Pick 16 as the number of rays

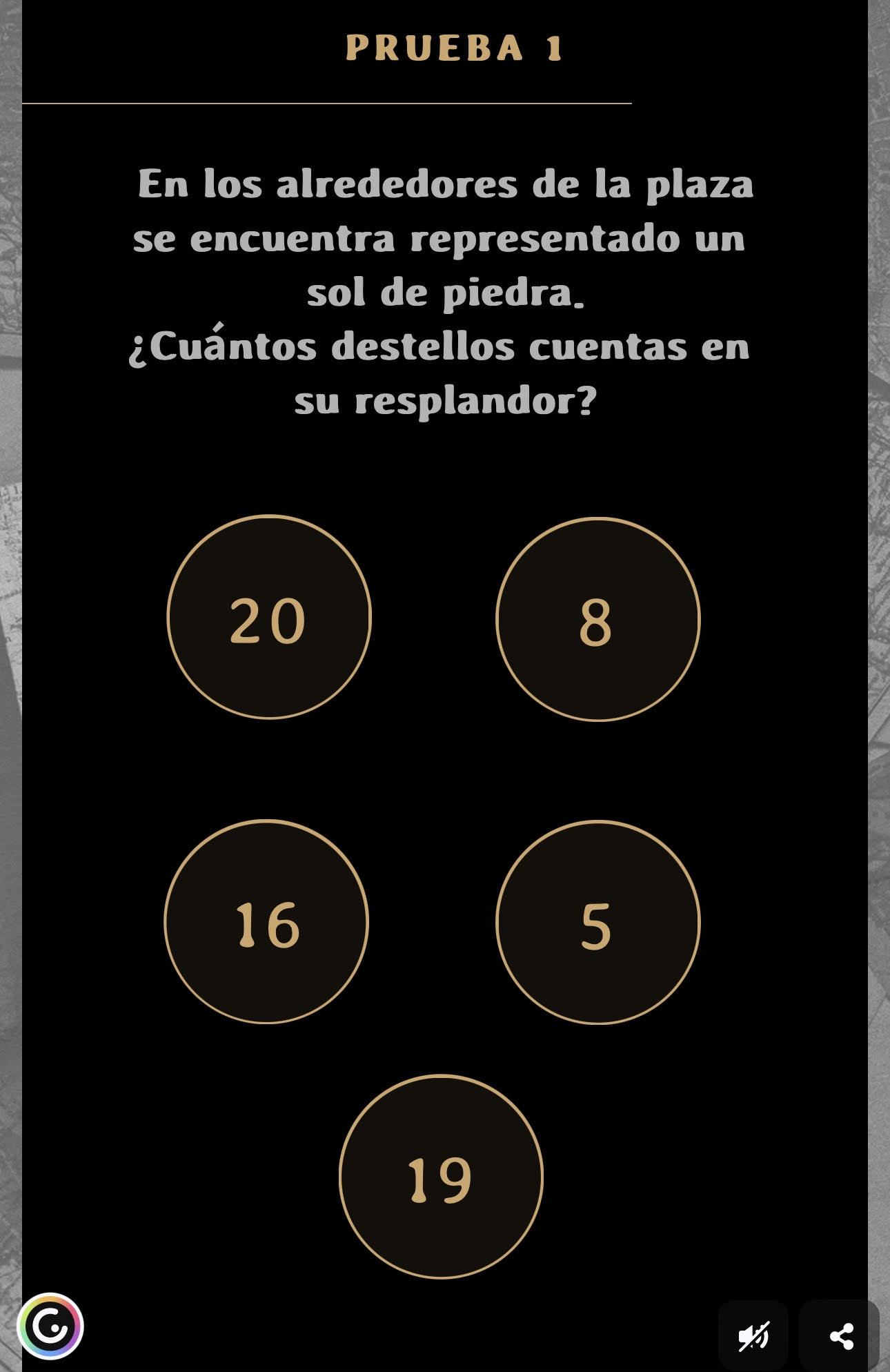tap(266, 921)
